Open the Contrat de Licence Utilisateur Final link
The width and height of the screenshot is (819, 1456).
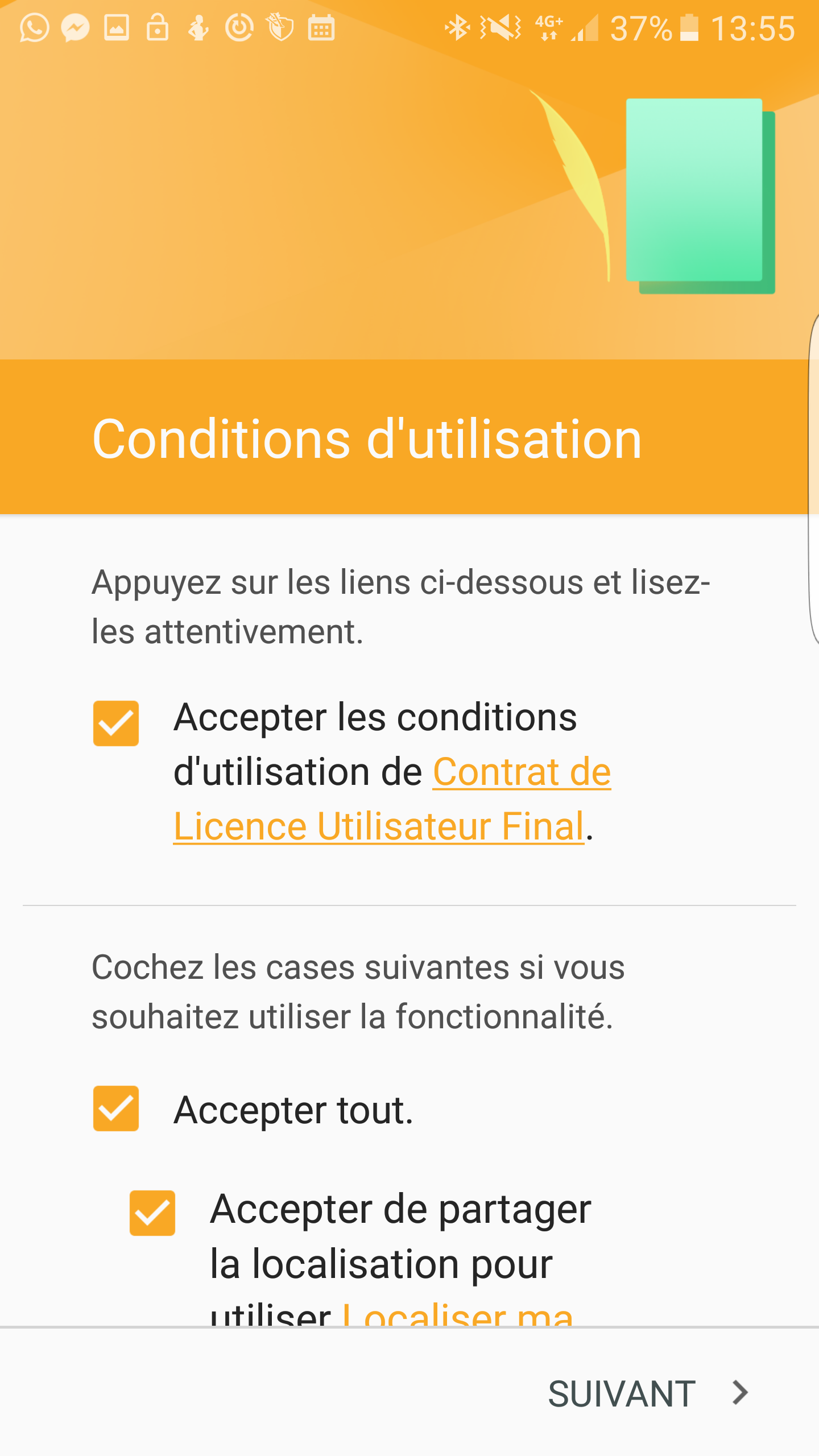(392, 799)
